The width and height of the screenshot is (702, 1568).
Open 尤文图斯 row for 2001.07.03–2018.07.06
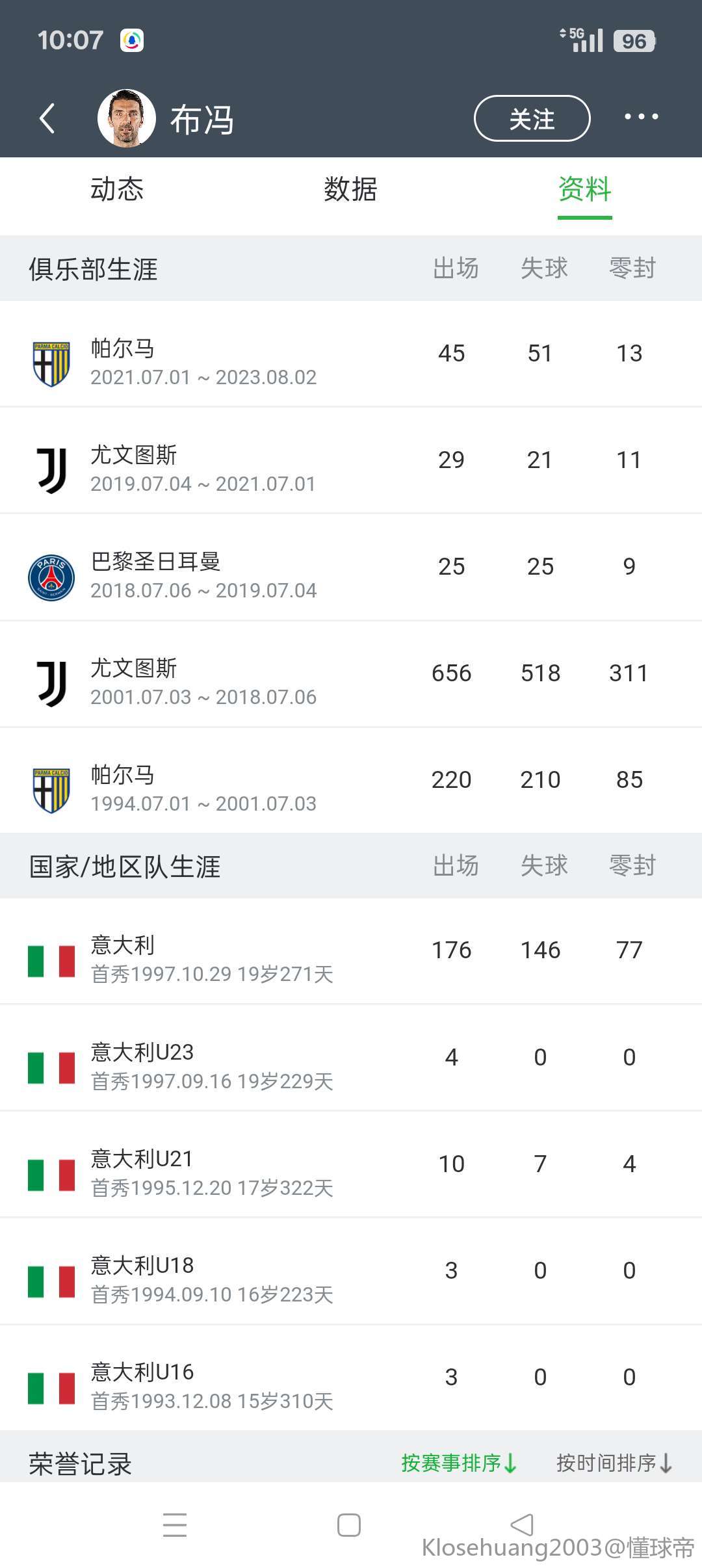pyautogui.click(x=351, y=673)
